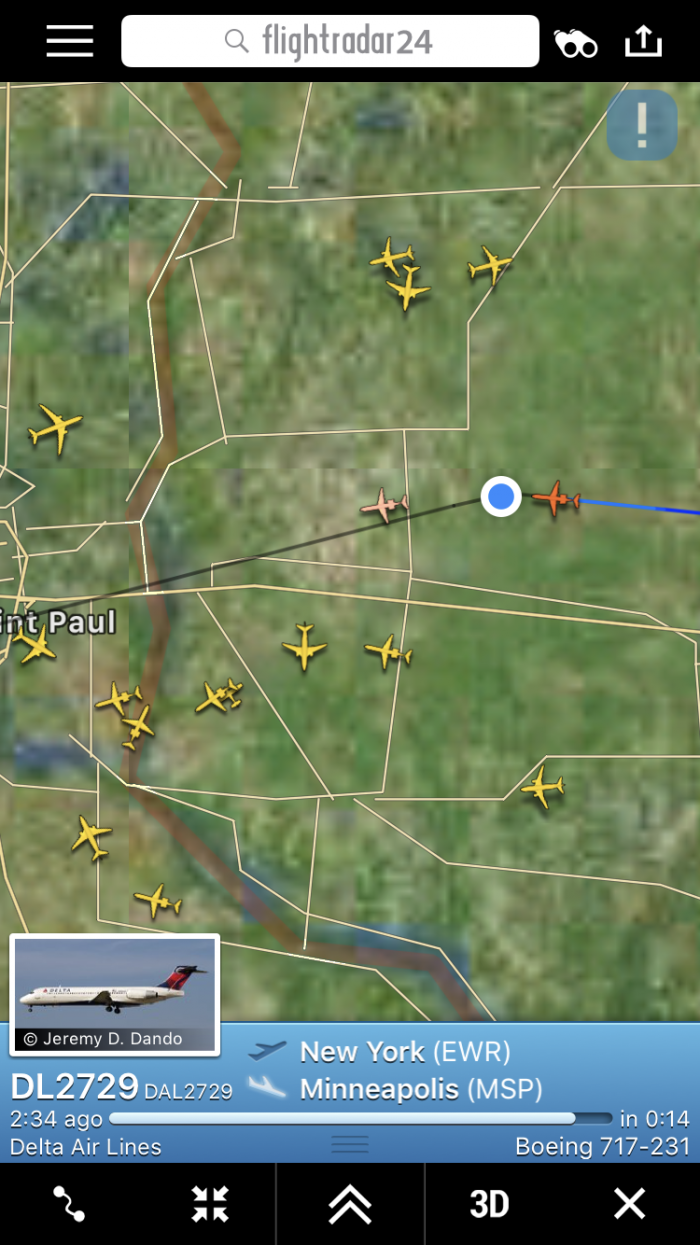Tap the blue location dot

[501, 496]
